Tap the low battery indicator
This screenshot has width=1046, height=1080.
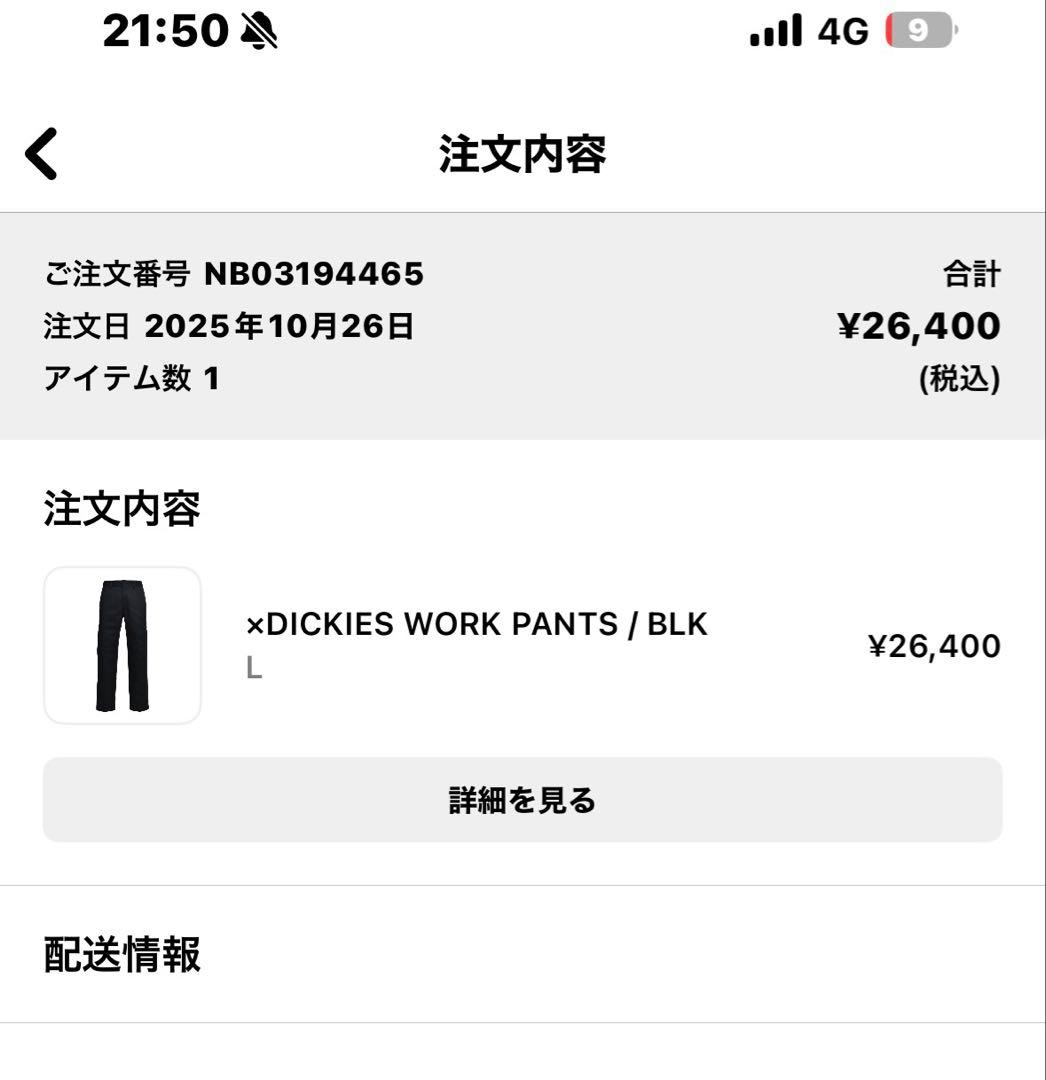[920, 31]
